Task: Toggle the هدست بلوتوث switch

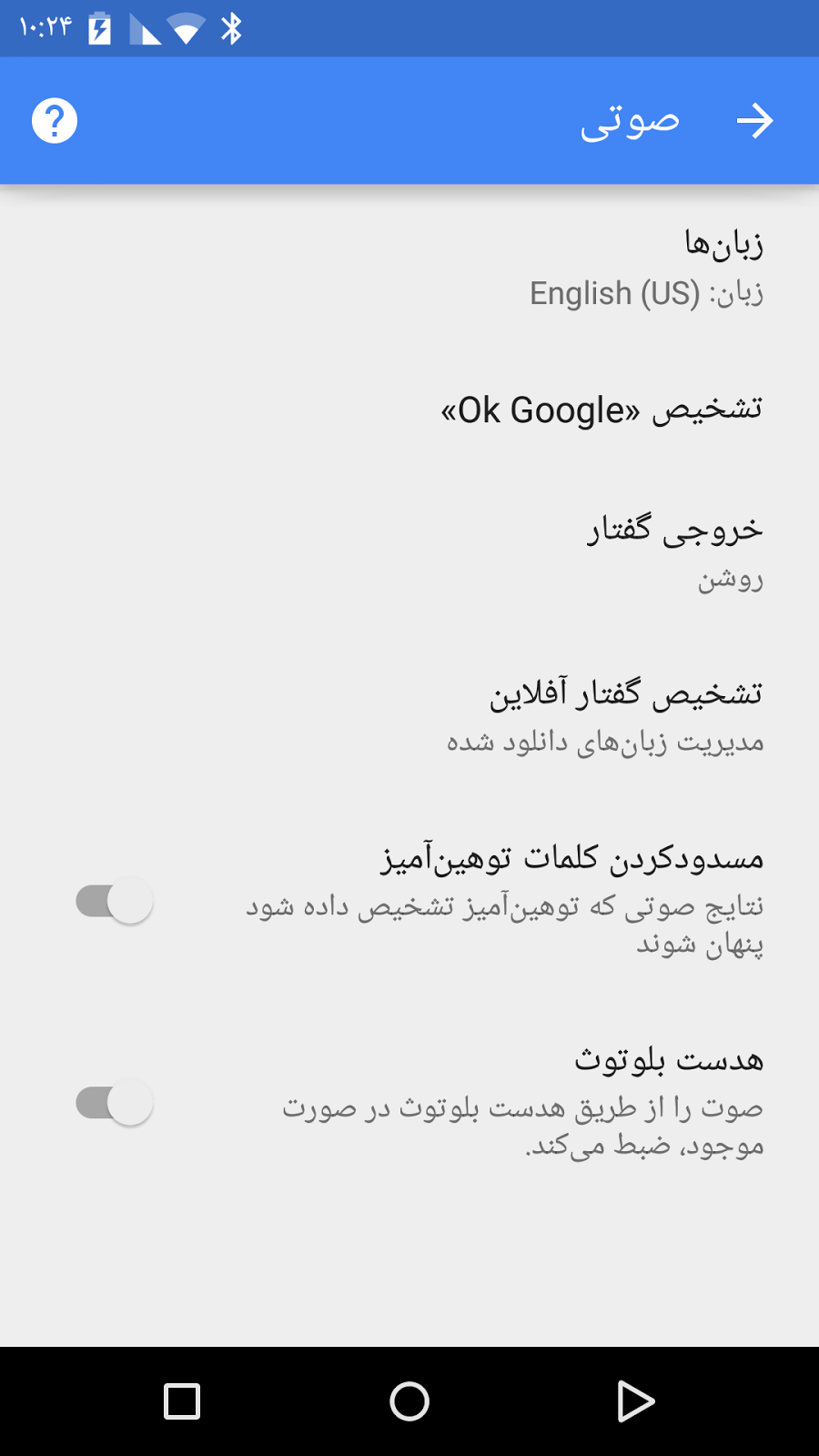Action: [115, 1103]
